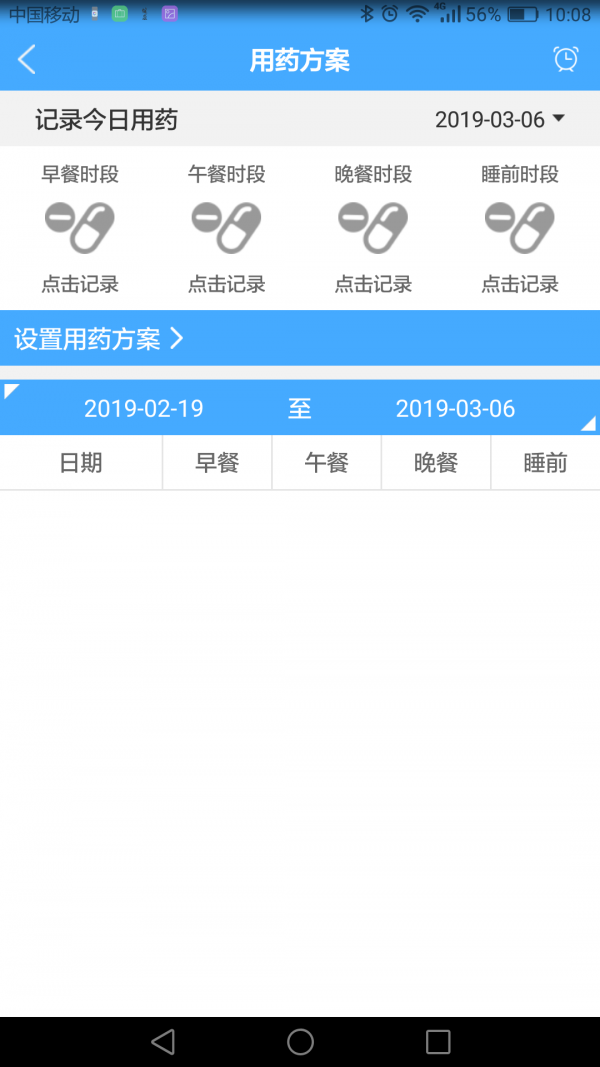The width and height of the screenshot is (600, 1067).
Task: Change the start date 2019-02-19
Action: point(143,408)
